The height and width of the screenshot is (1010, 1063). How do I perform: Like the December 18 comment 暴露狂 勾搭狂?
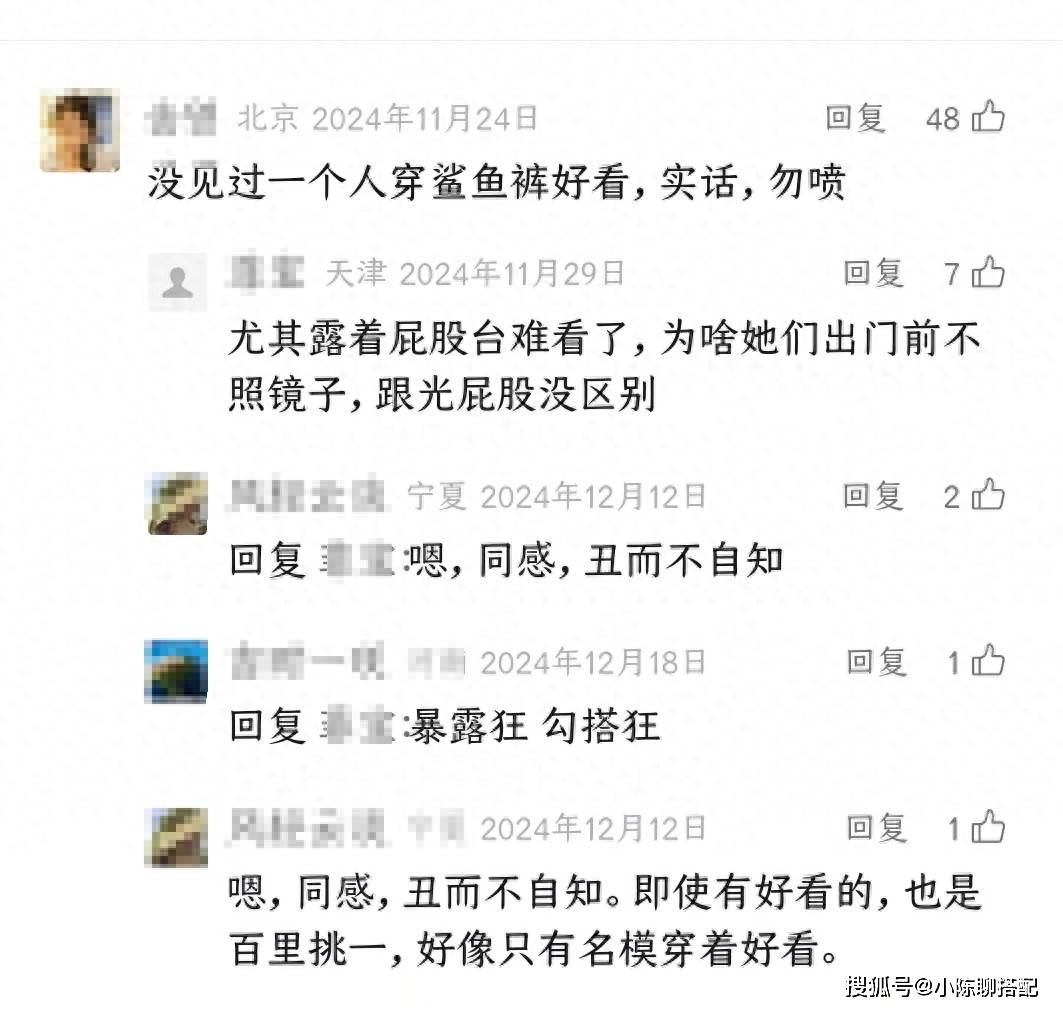[988, 660]
